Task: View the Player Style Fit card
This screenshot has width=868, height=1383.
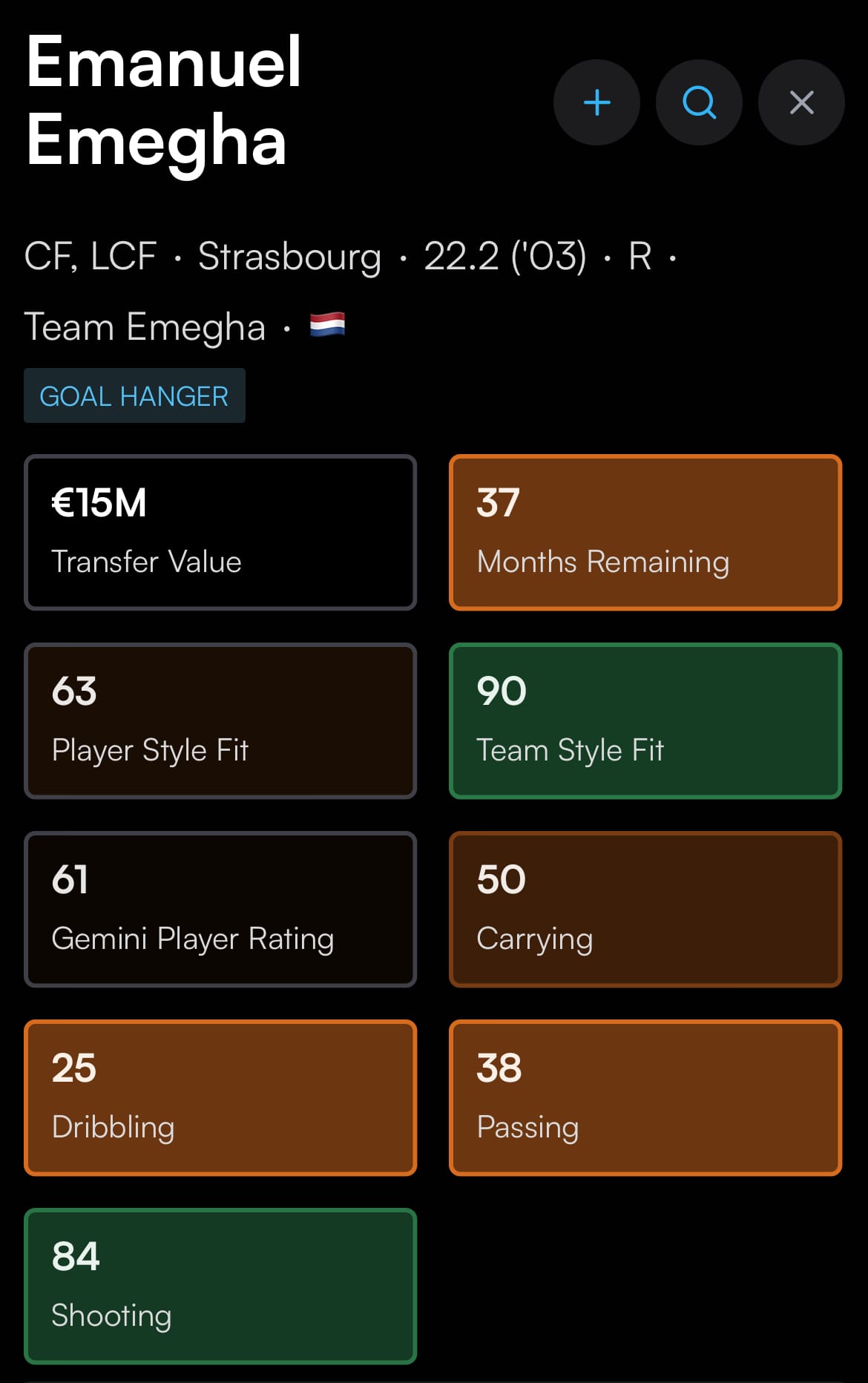Action: (220, 720)
